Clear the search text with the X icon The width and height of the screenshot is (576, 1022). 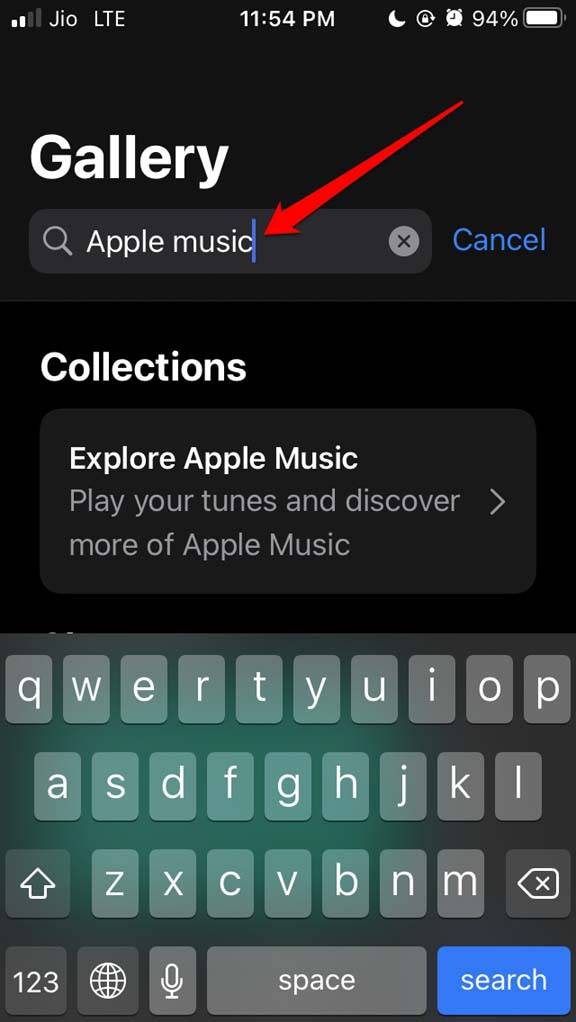tap(404, 241)
